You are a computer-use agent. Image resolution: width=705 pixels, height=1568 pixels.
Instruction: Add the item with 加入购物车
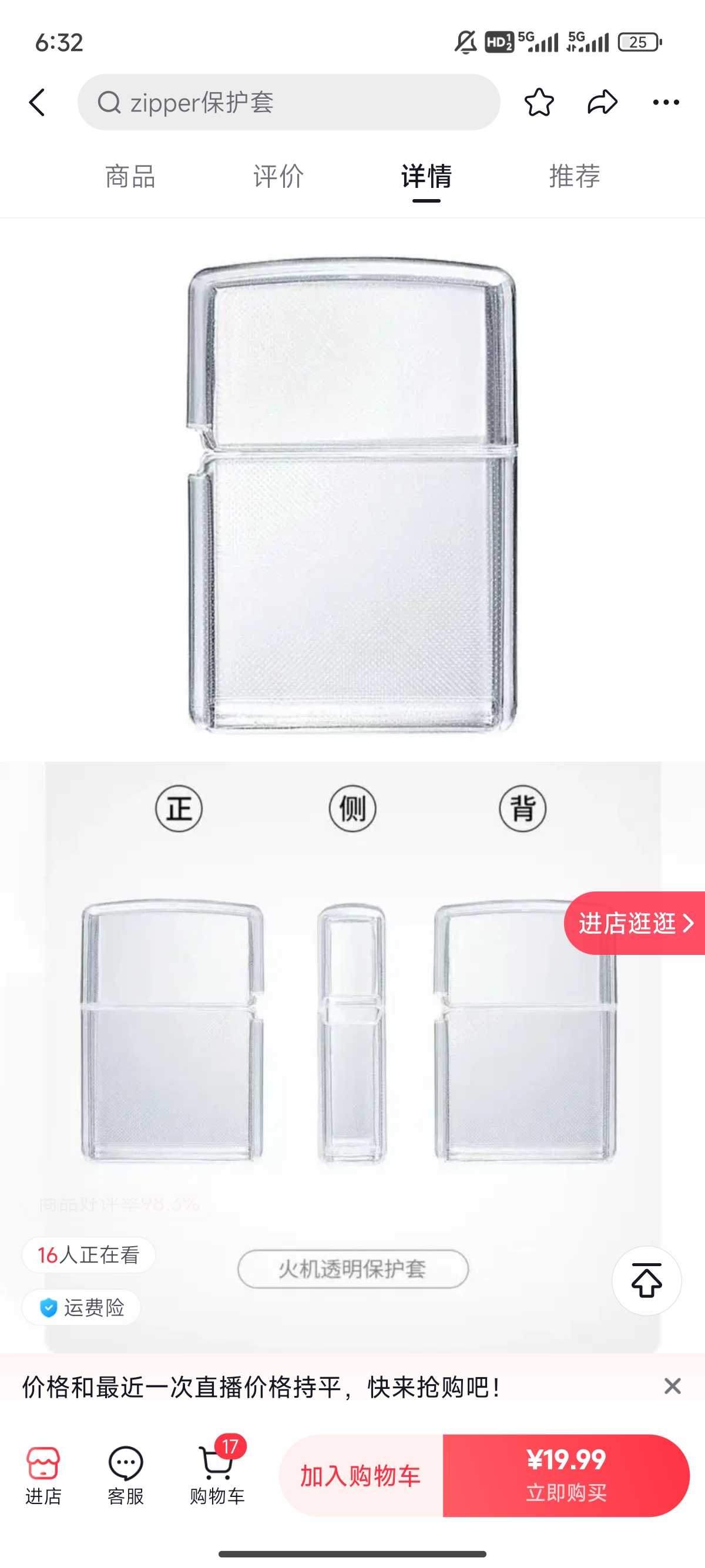click(360, 1475)
